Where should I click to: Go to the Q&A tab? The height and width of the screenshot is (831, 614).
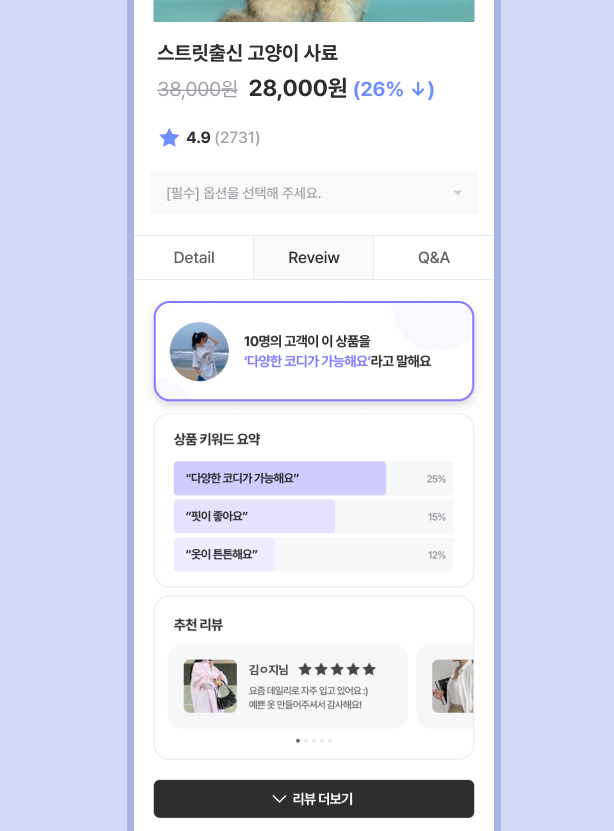(x=434, y=258)
